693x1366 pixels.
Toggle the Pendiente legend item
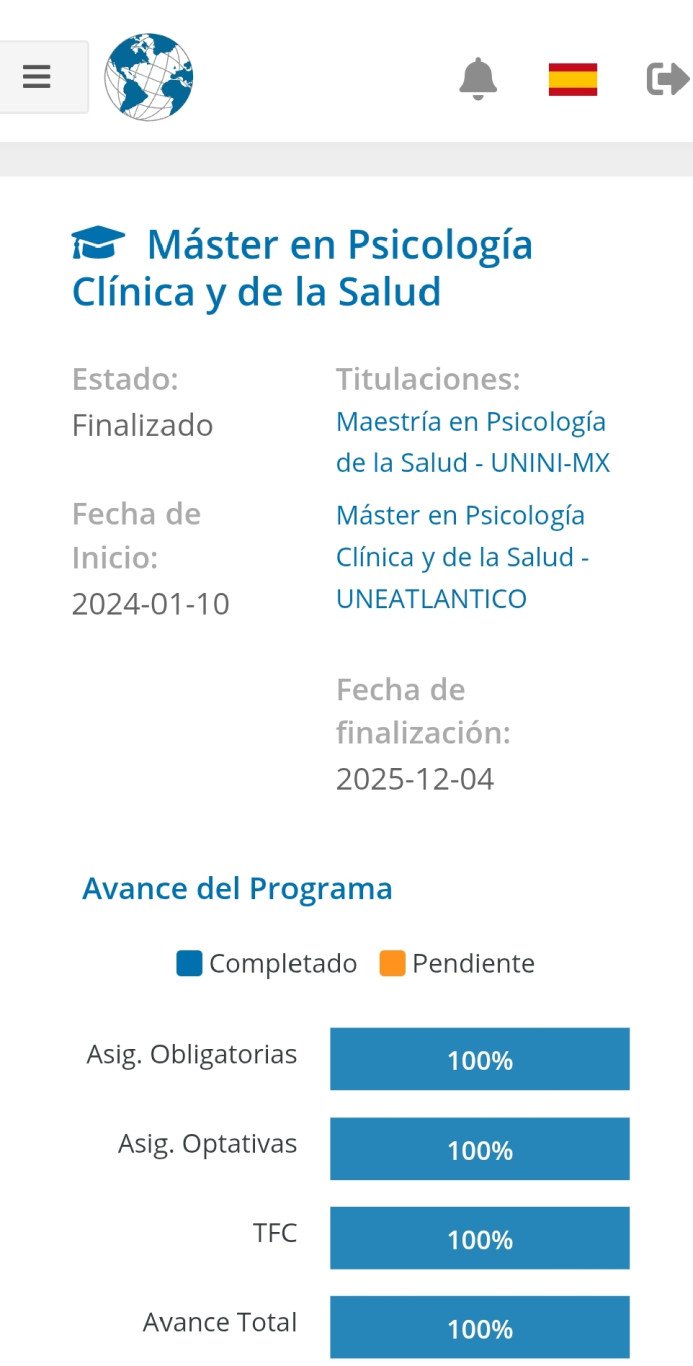pyautogui.click(x=457, y=963)
